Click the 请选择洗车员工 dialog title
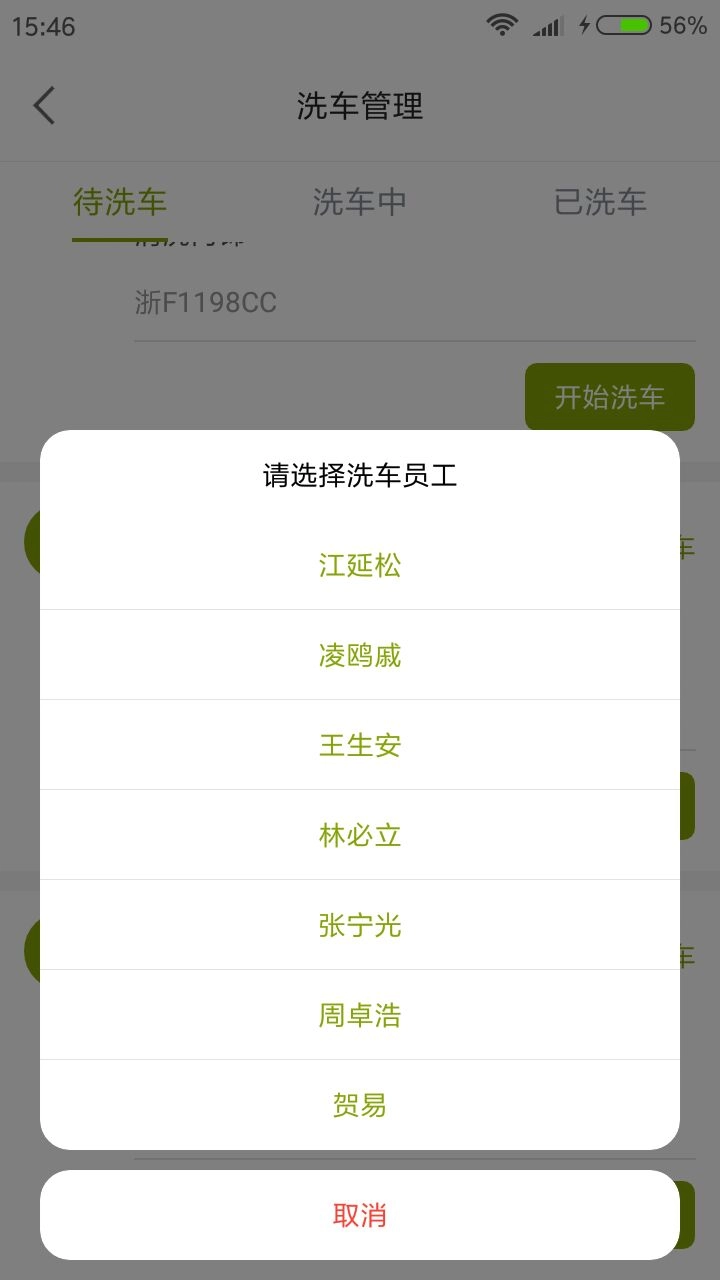 pos(359,477)
